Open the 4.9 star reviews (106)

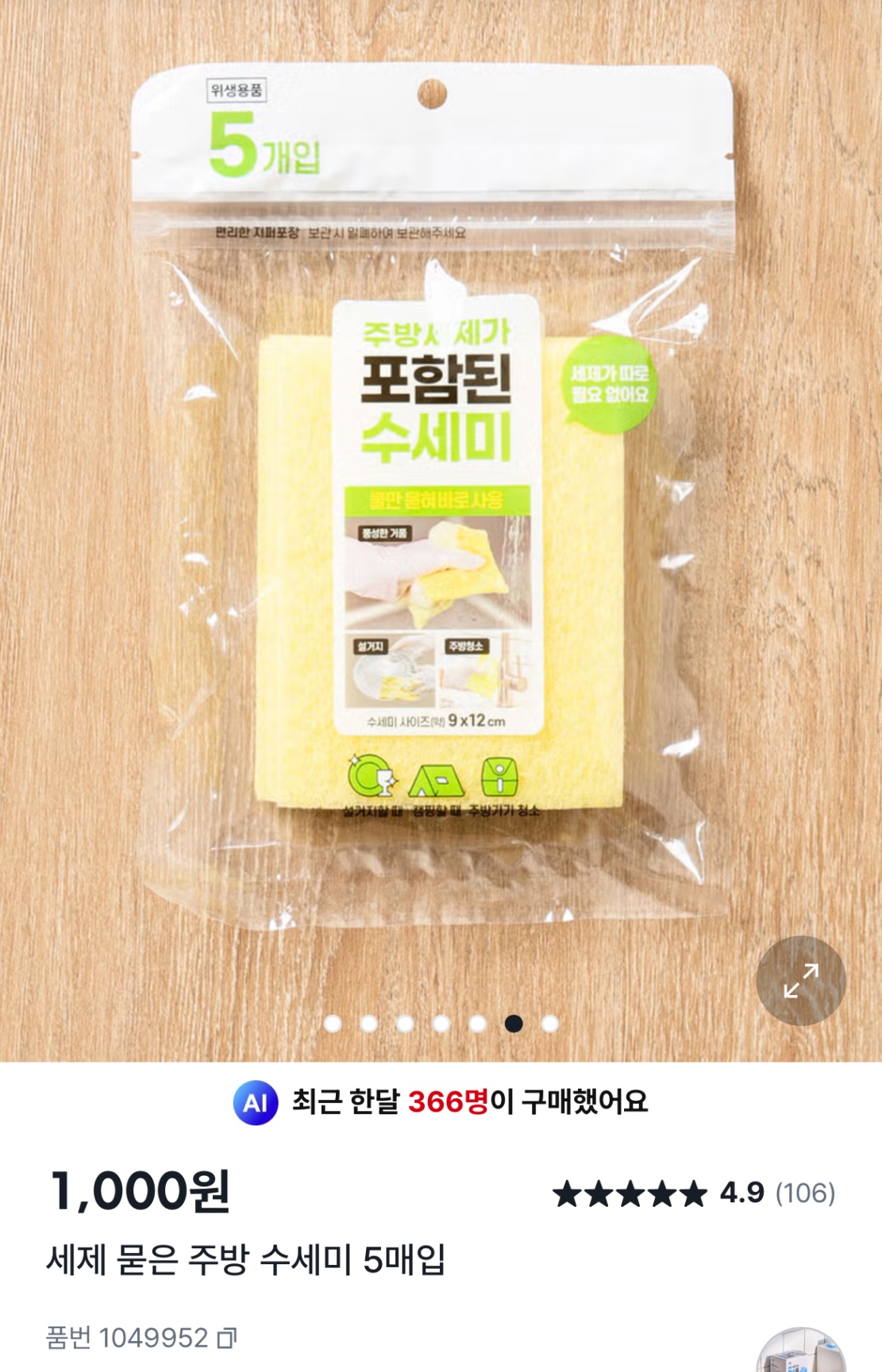coord(694,1193)
